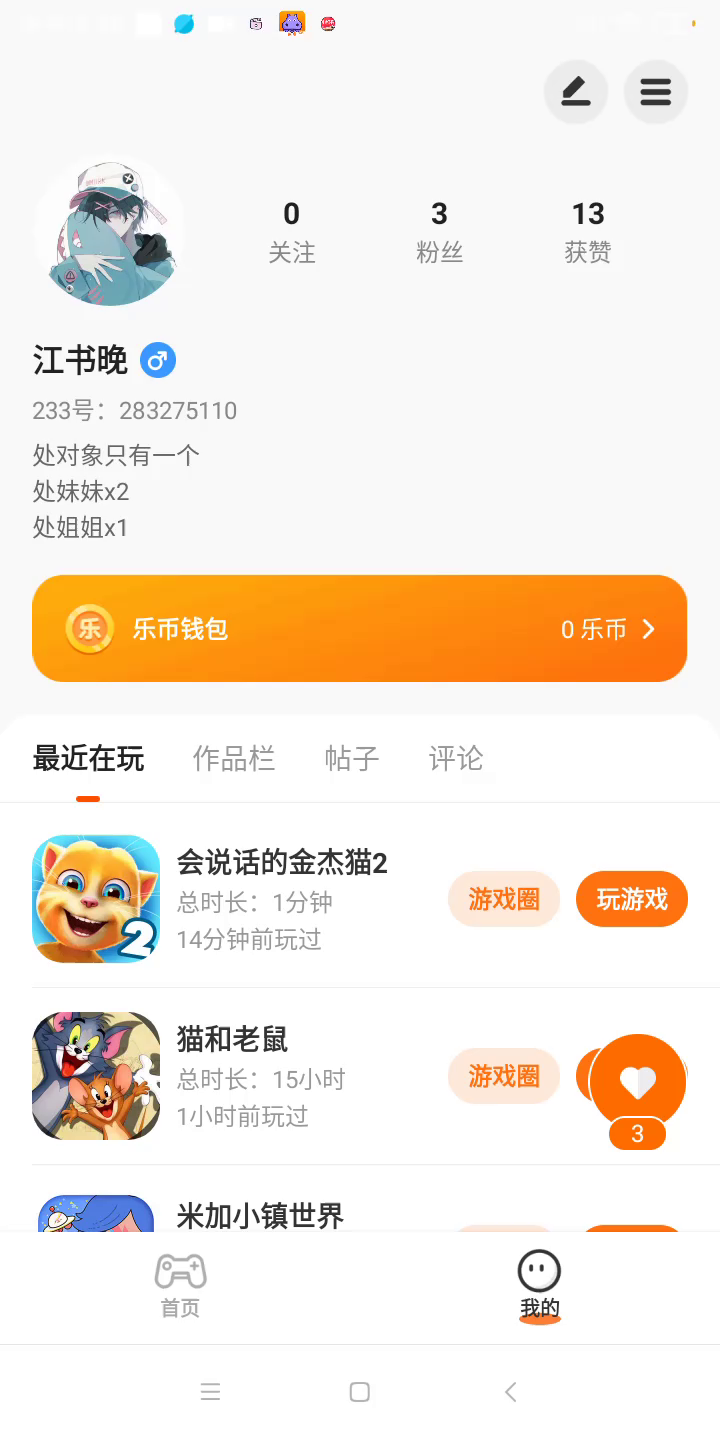Tap the system back button
Image resolution: width=720 pixels, height=1440 pixels.
point(510,1392)
